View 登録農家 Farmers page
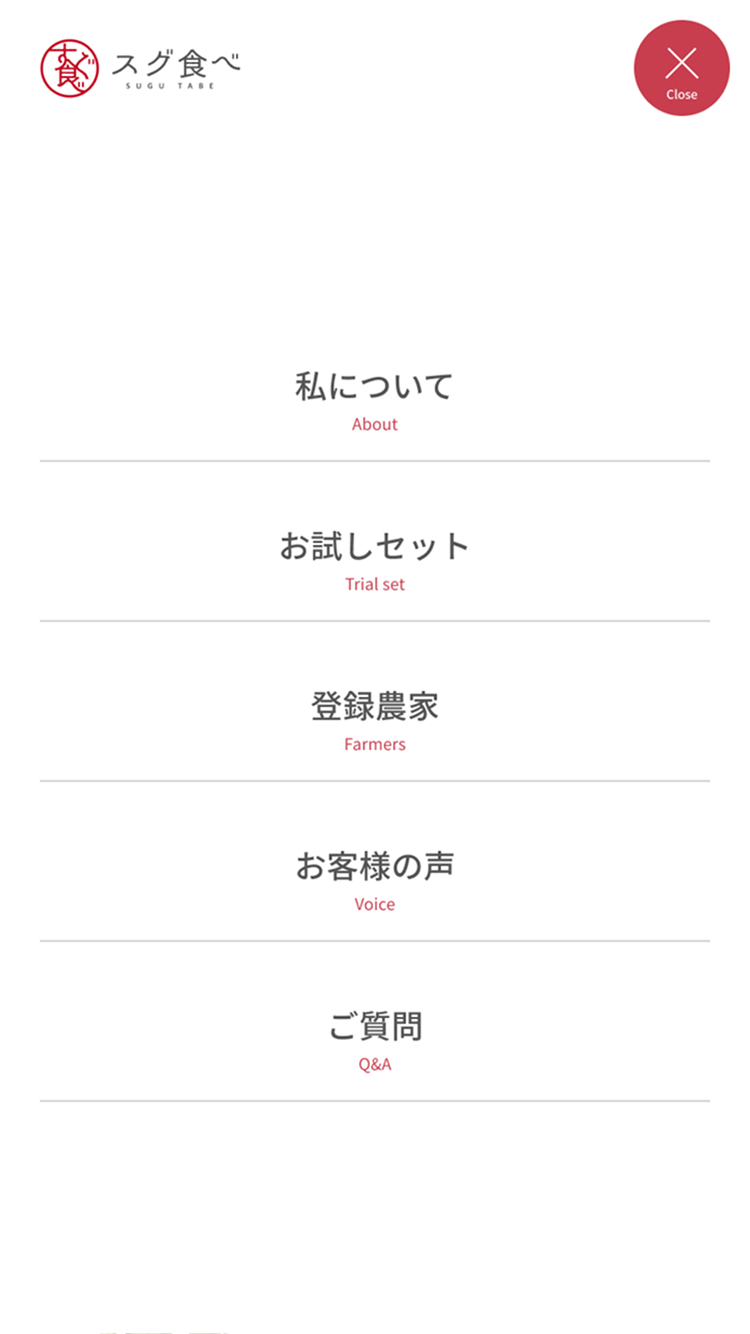This screenshot has height=1334, width=750. click(375, 720)
